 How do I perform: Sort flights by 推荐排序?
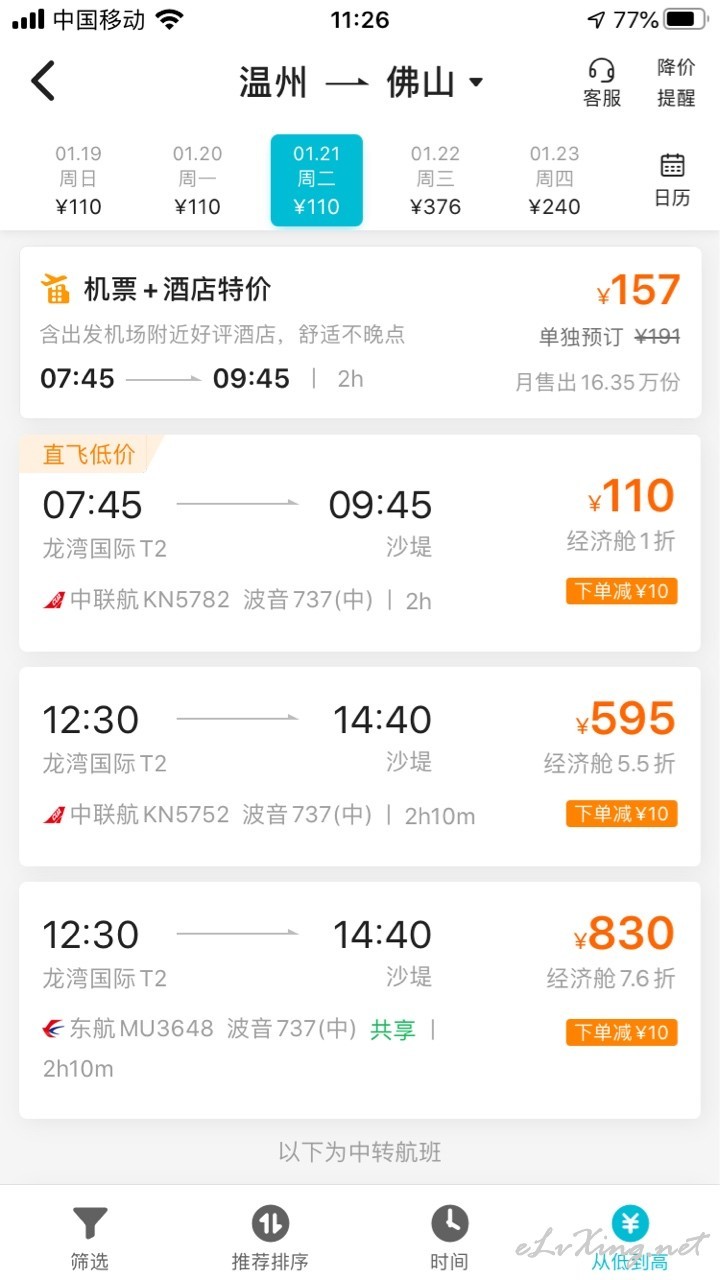(270, 1238)
